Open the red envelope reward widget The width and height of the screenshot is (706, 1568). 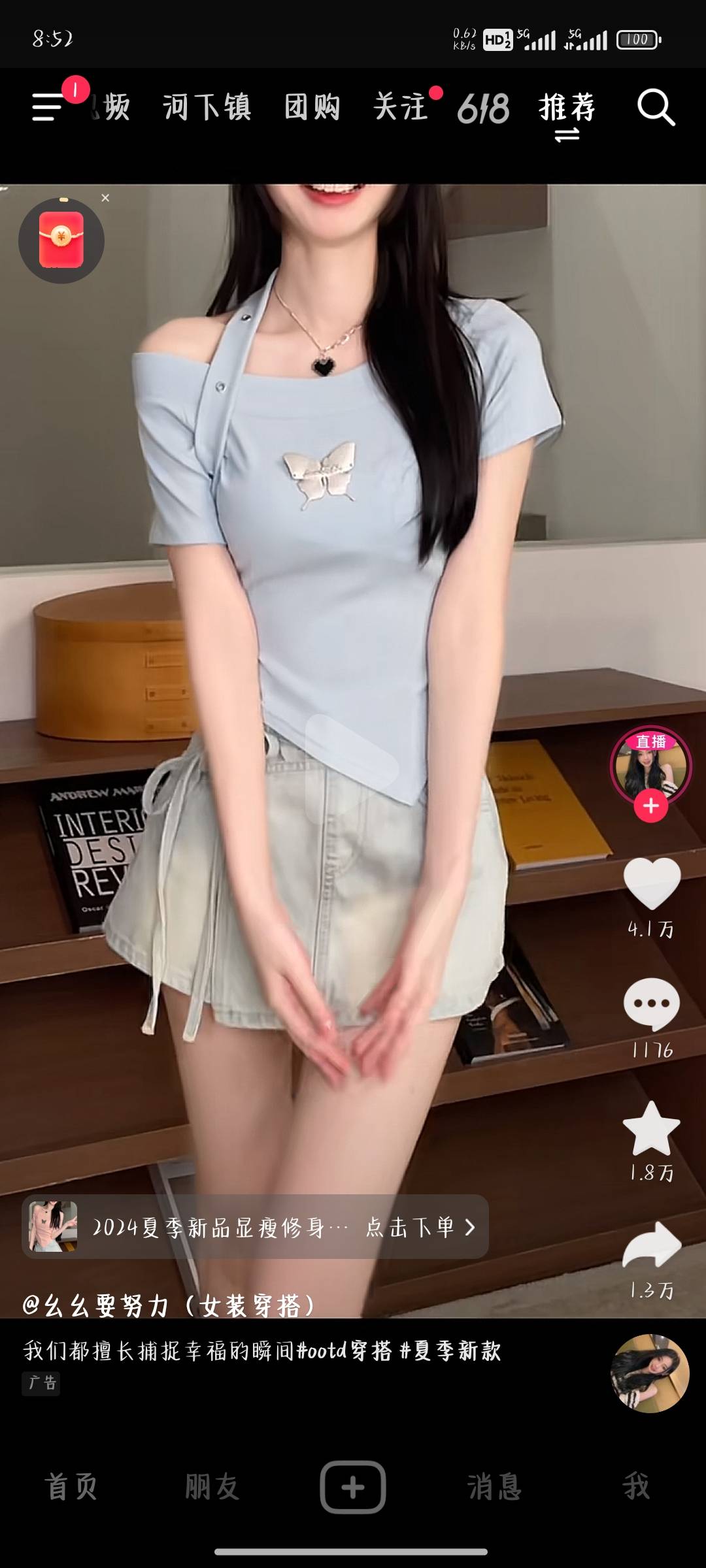(61, 240)
